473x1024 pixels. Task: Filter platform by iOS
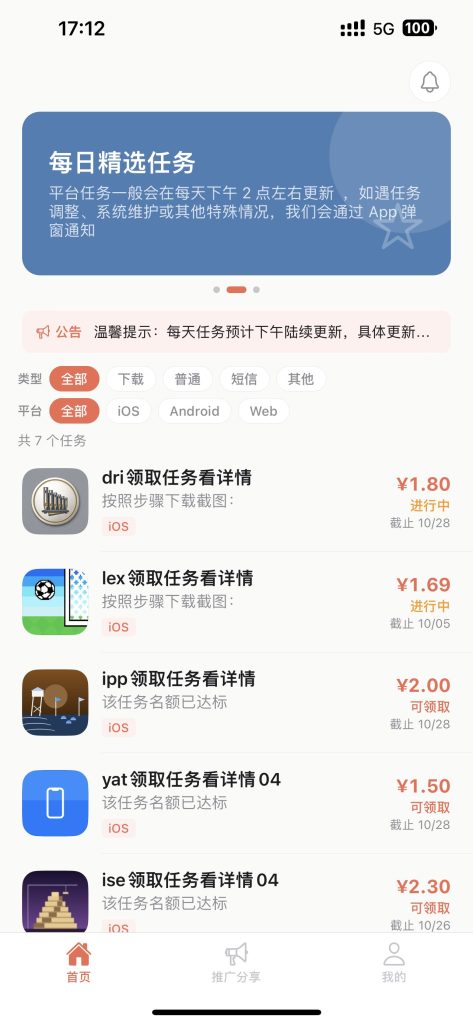point(129,411)
